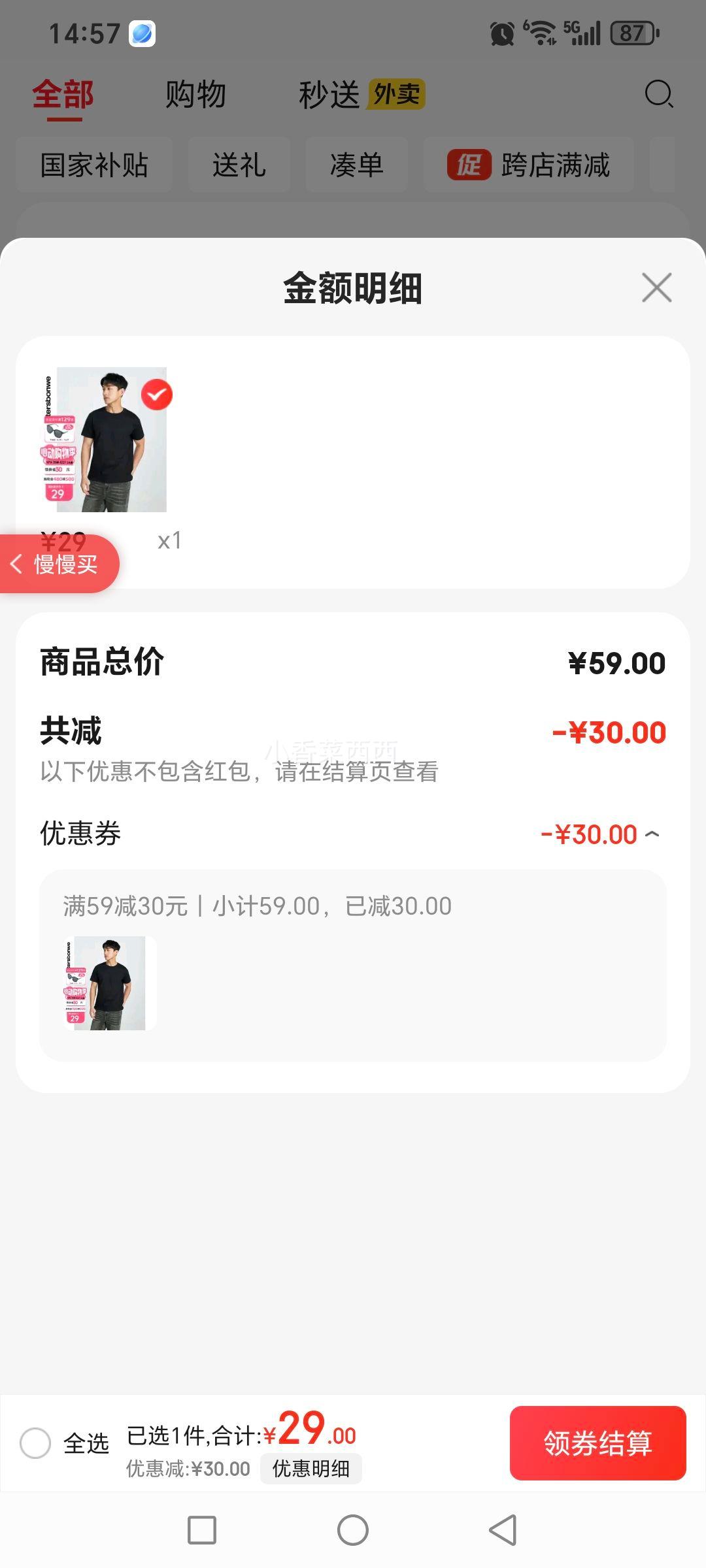Select the 国家补贴 filter chip
The height and width of the screenshot is (1568, 706).
click(94, 165)
